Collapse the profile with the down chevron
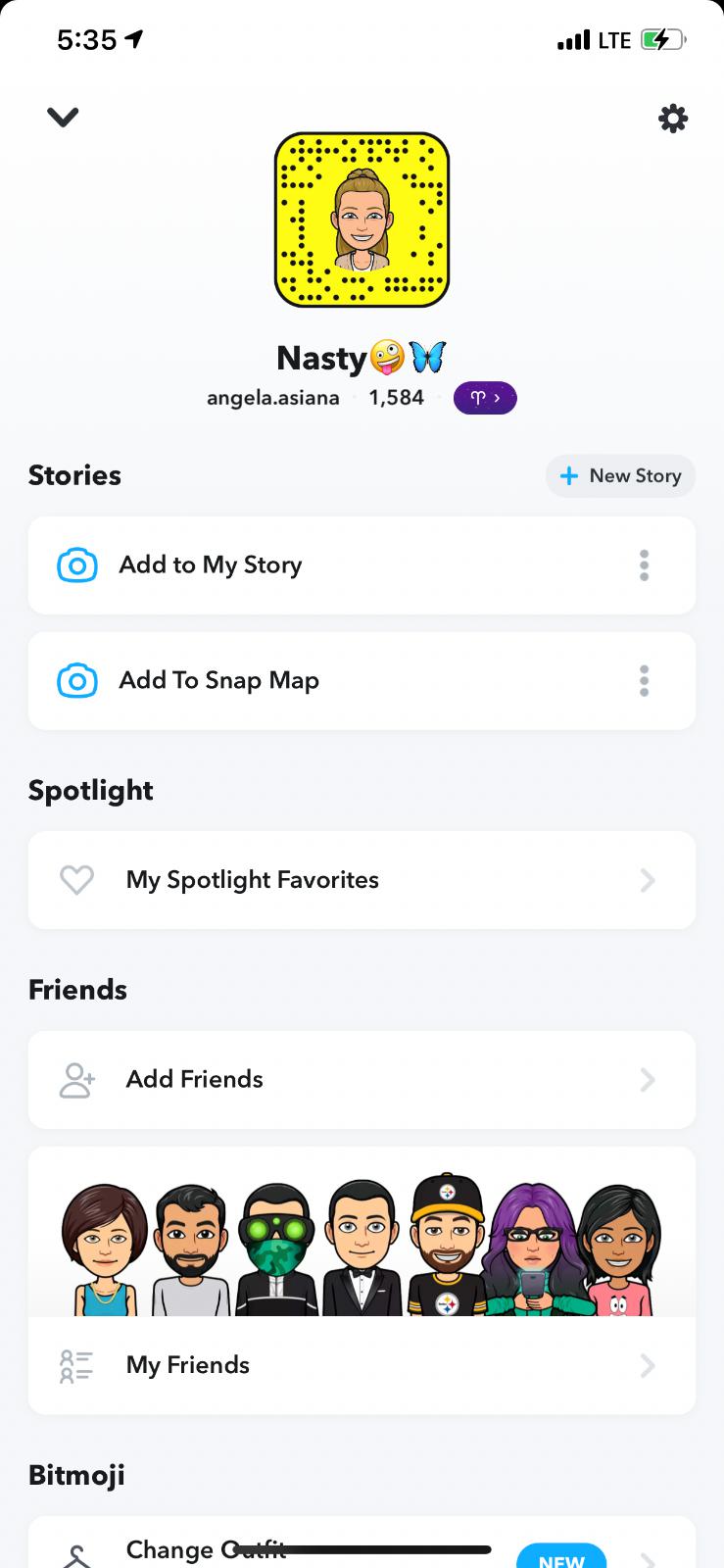724x1568 pixels. (x=63, y=118)
